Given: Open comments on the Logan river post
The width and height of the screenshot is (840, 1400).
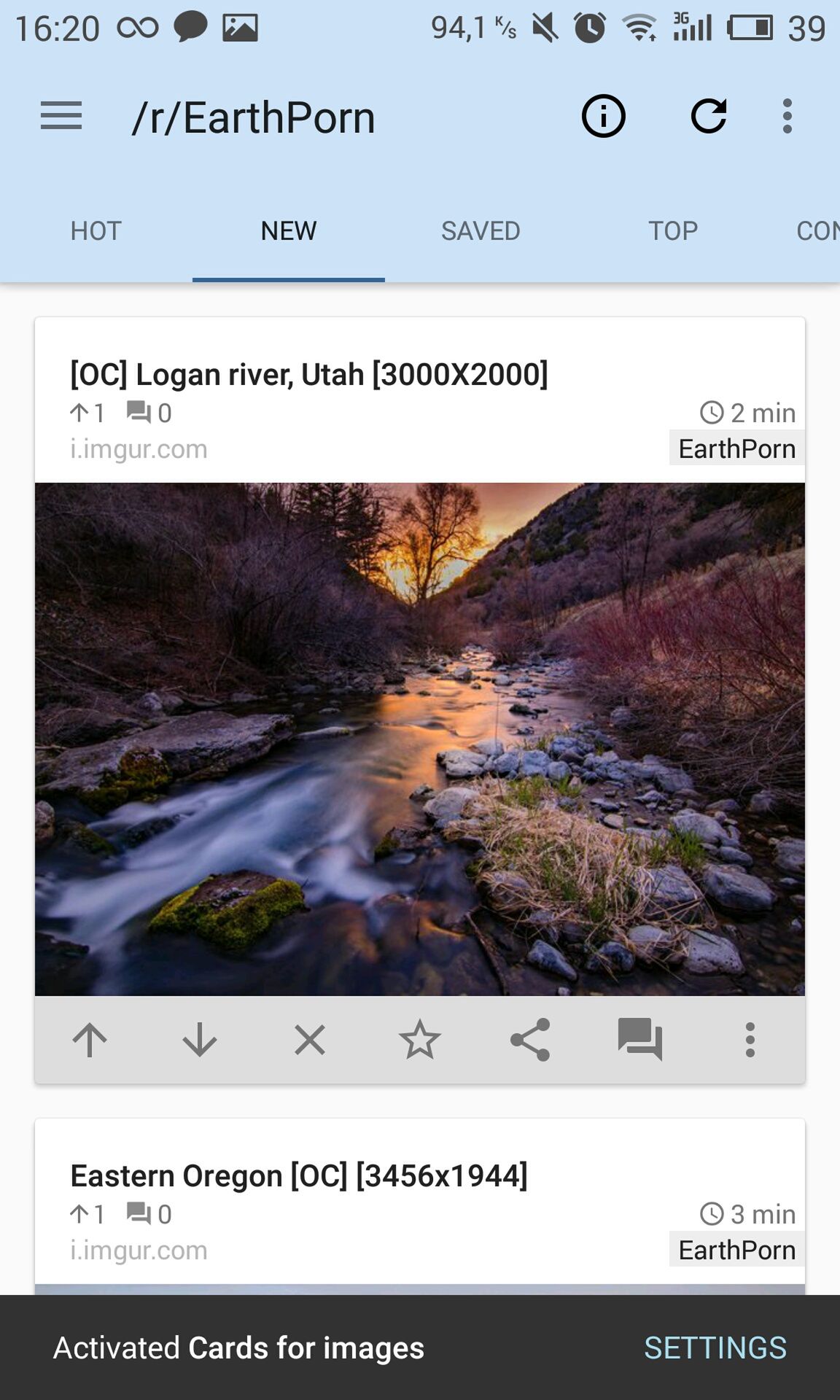Looking at the screenshot, I should coord(640,1040).
